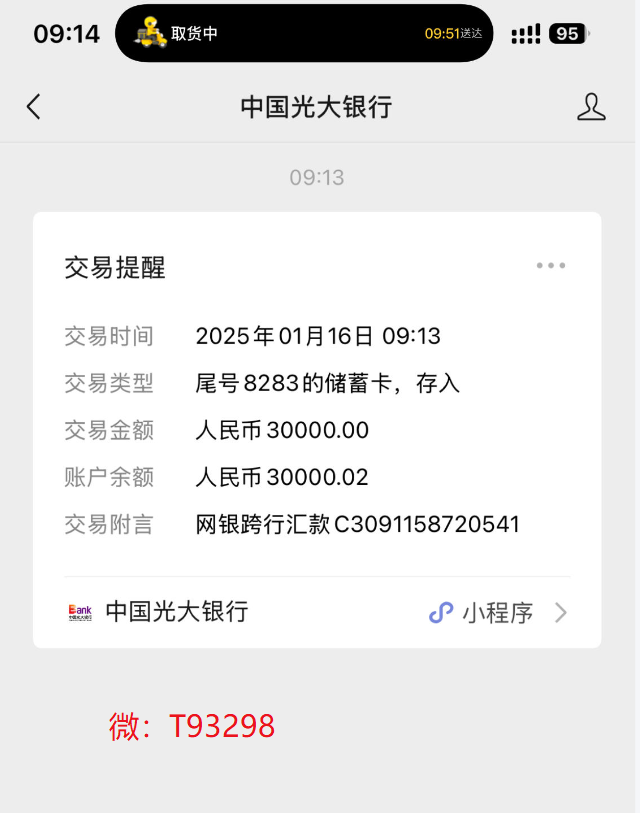Open the 取货中 delivery live activity
Screen dimensions: 640x813
[x=304, y=33]
